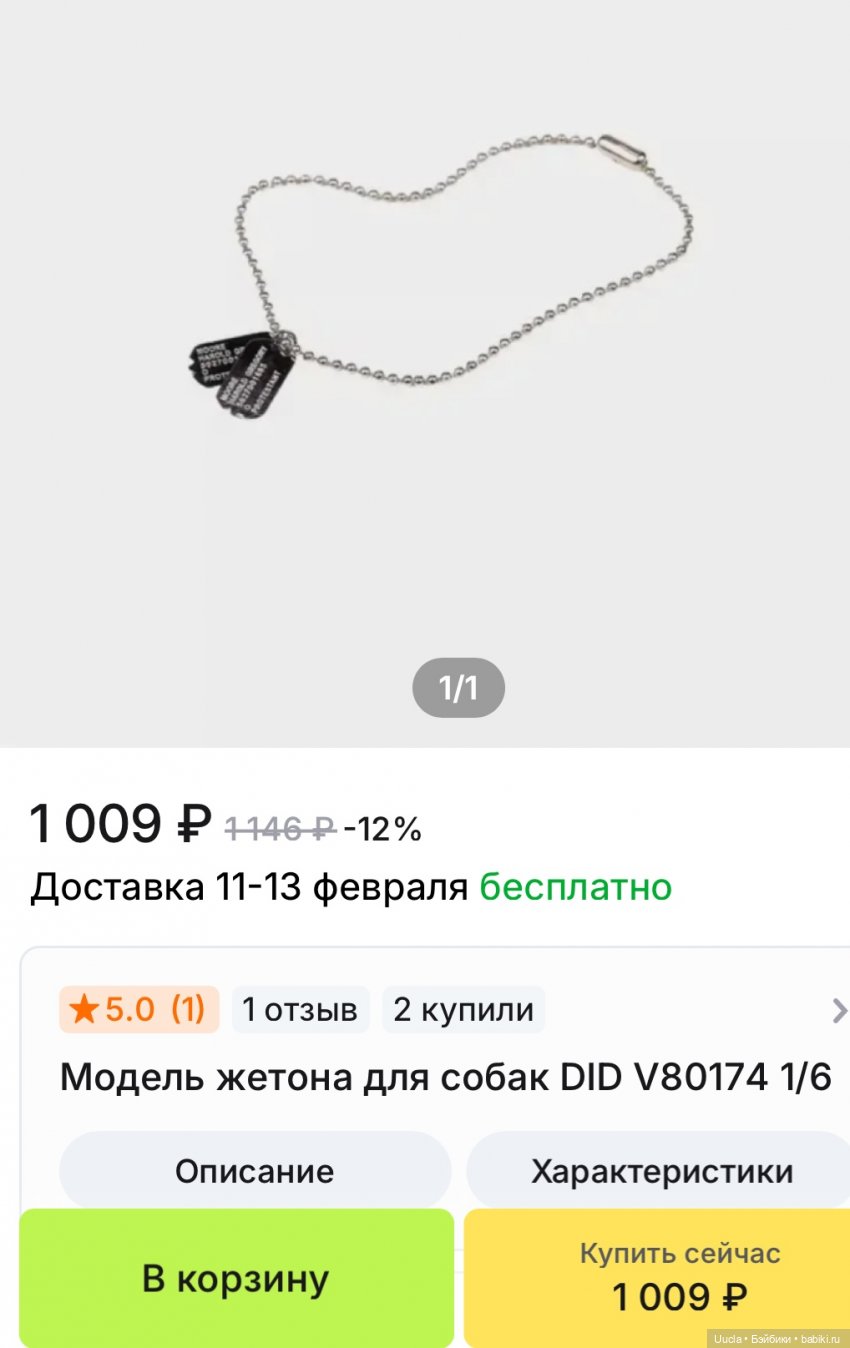
Task: Add item to cart via В корзину
Action: tap(237, 1277)
